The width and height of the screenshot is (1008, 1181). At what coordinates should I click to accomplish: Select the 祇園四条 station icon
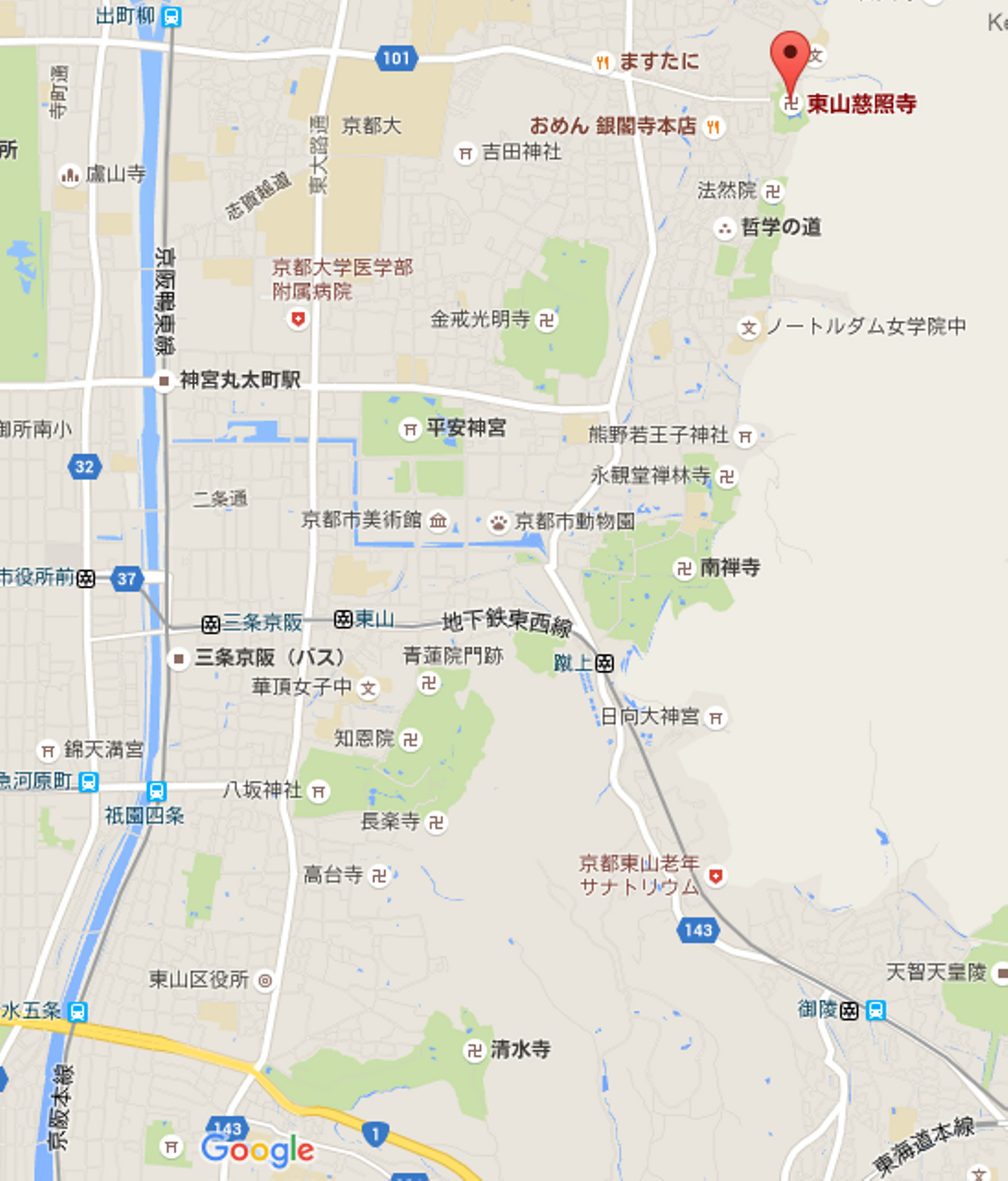coord(157,791)
